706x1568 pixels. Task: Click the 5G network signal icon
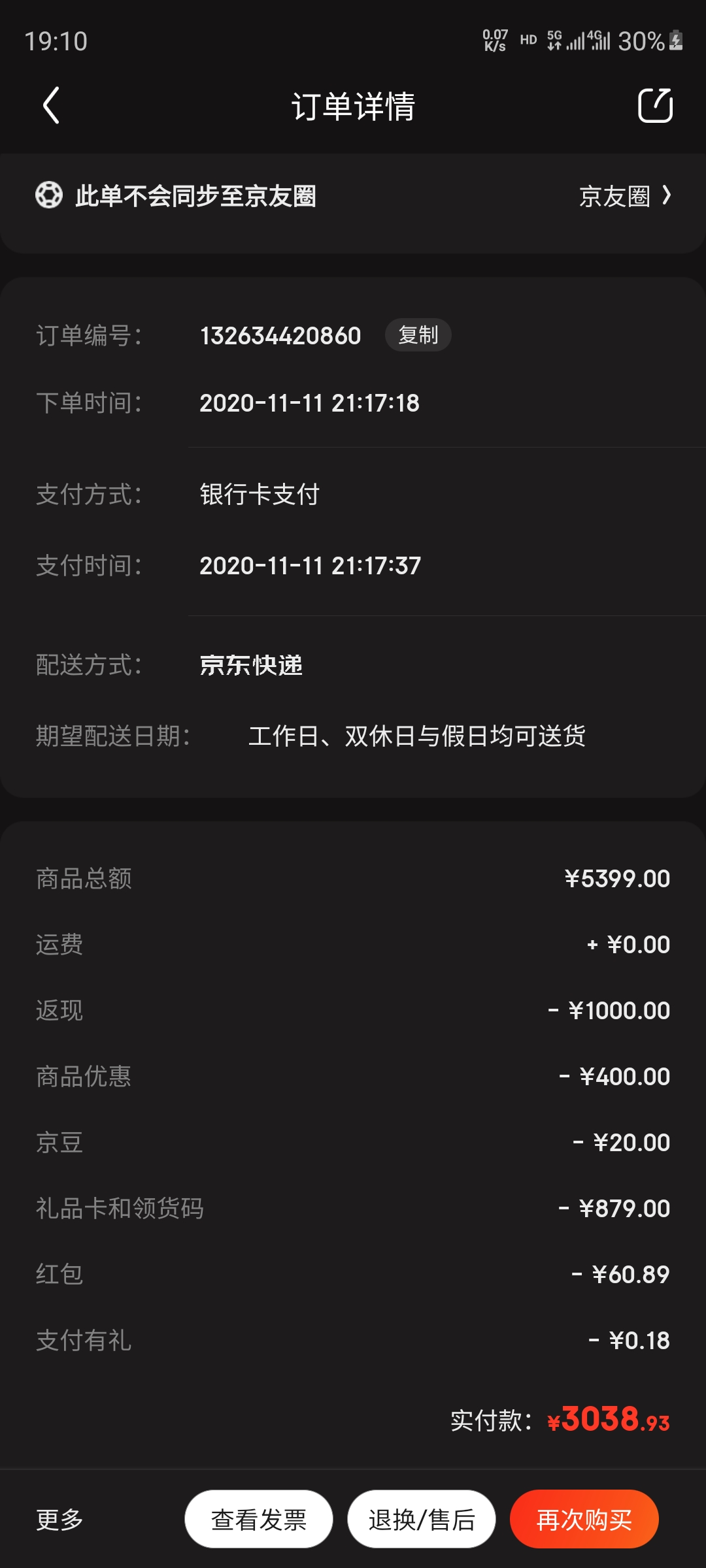tap(555, 41)
